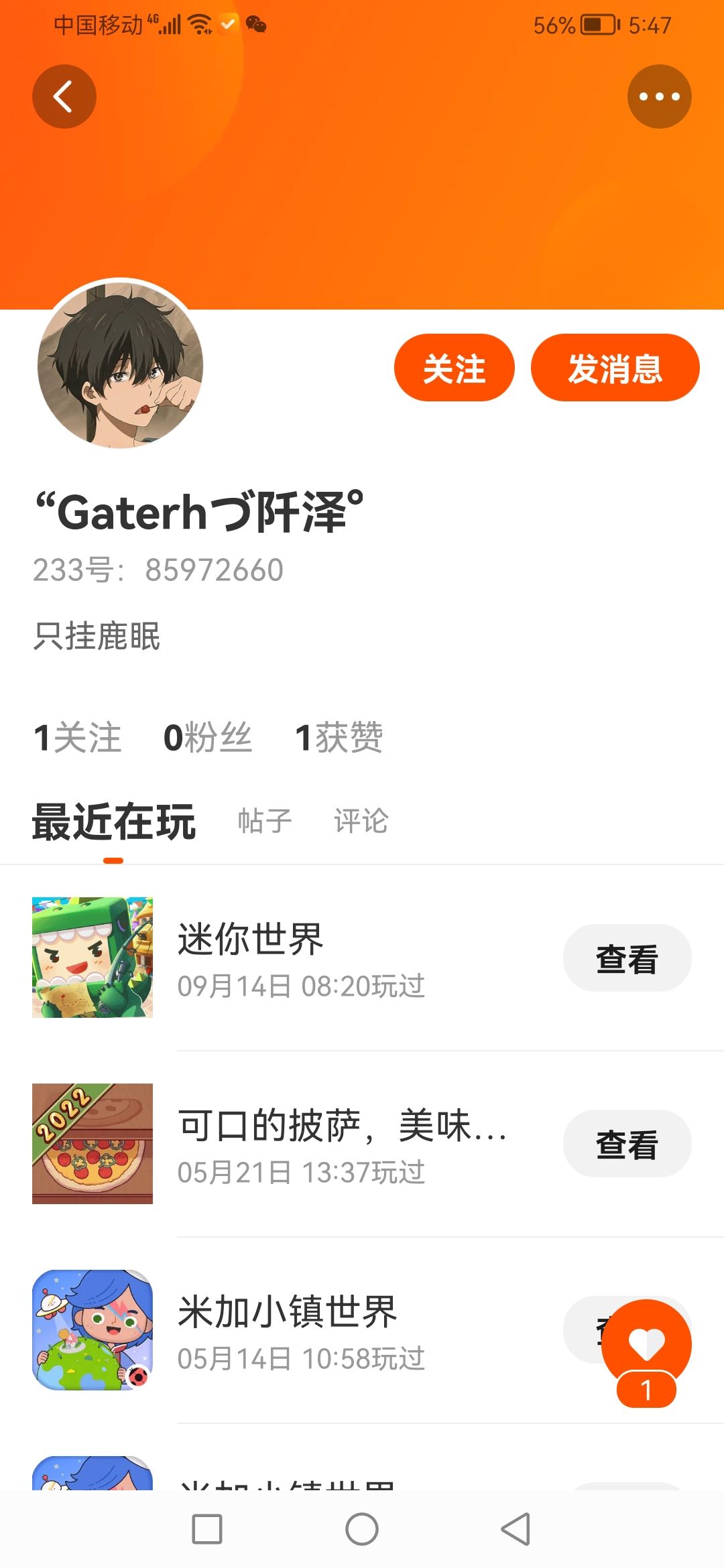
Task: Select the 最近在玩 tab
Action: (114, 822)
